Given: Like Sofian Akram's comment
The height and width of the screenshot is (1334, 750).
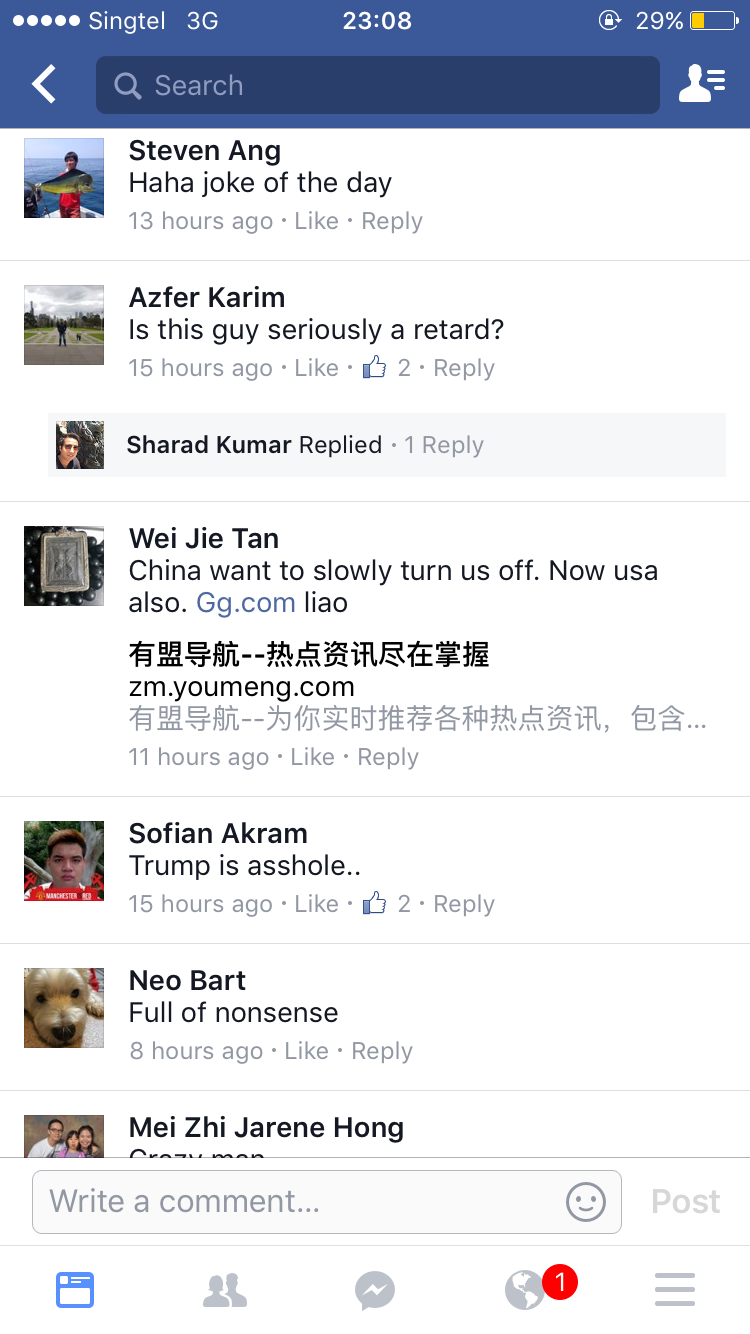Looking at the screenshot, I should pos(316,904).
